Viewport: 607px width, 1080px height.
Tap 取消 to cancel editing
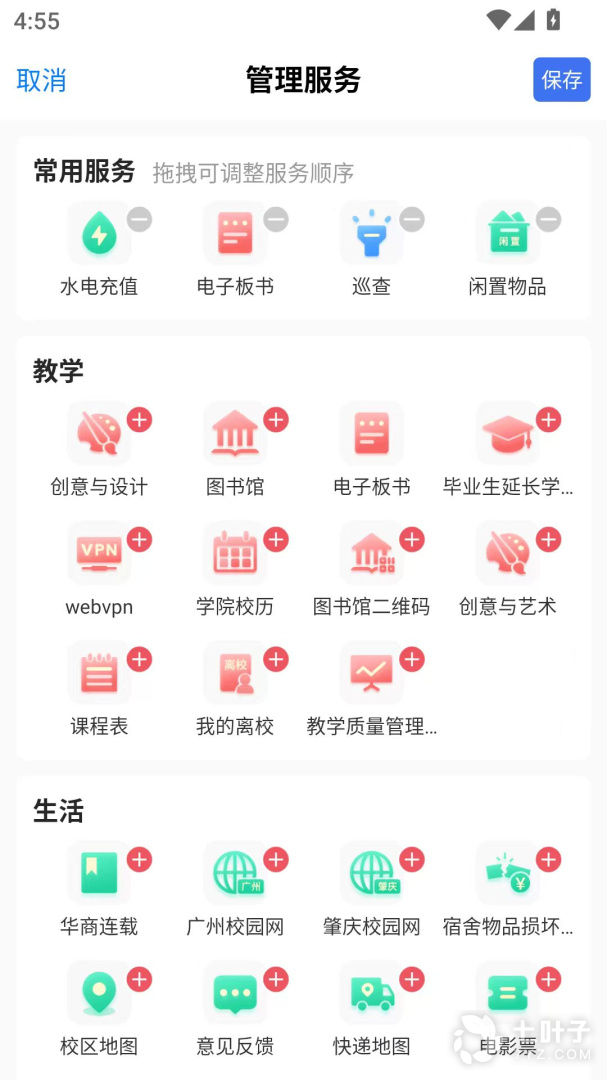(x=41, y=80)
